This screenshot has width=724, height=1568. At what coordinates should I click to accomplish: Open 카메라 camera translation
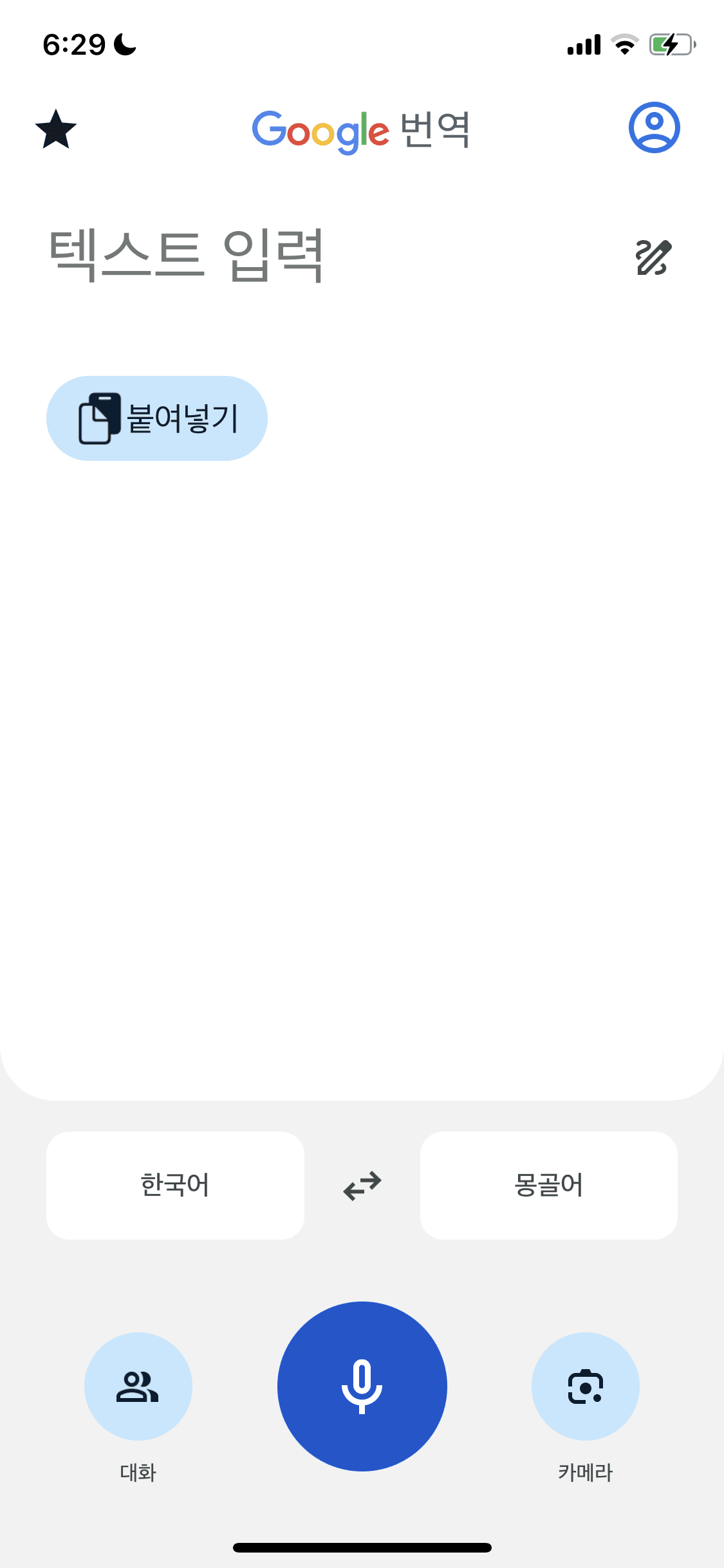[x=585, y=1386]
